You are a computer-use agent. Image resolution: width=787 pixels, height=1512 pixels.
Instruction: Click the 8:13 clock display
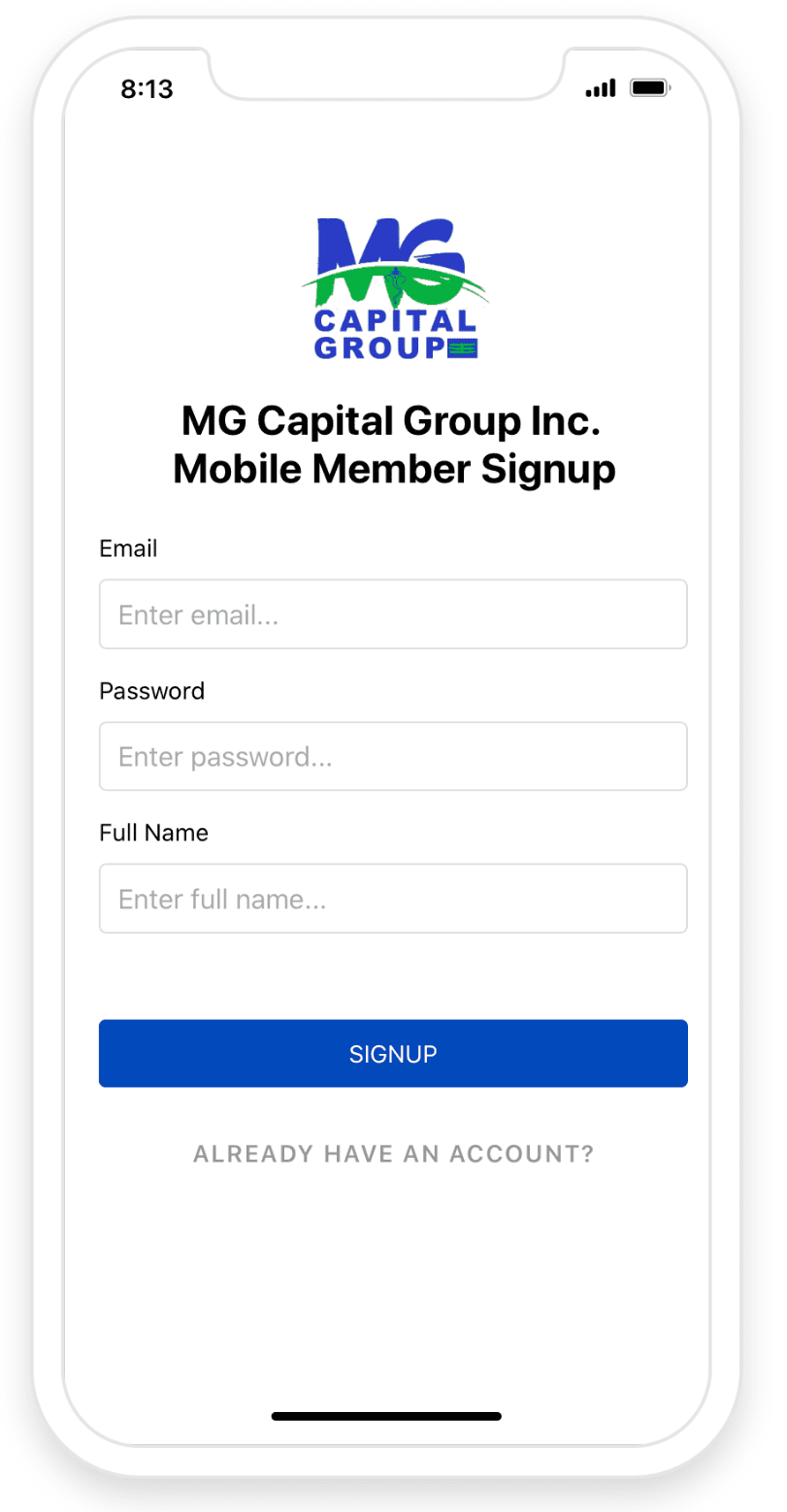pyautogui.click(x=148, y=88)
